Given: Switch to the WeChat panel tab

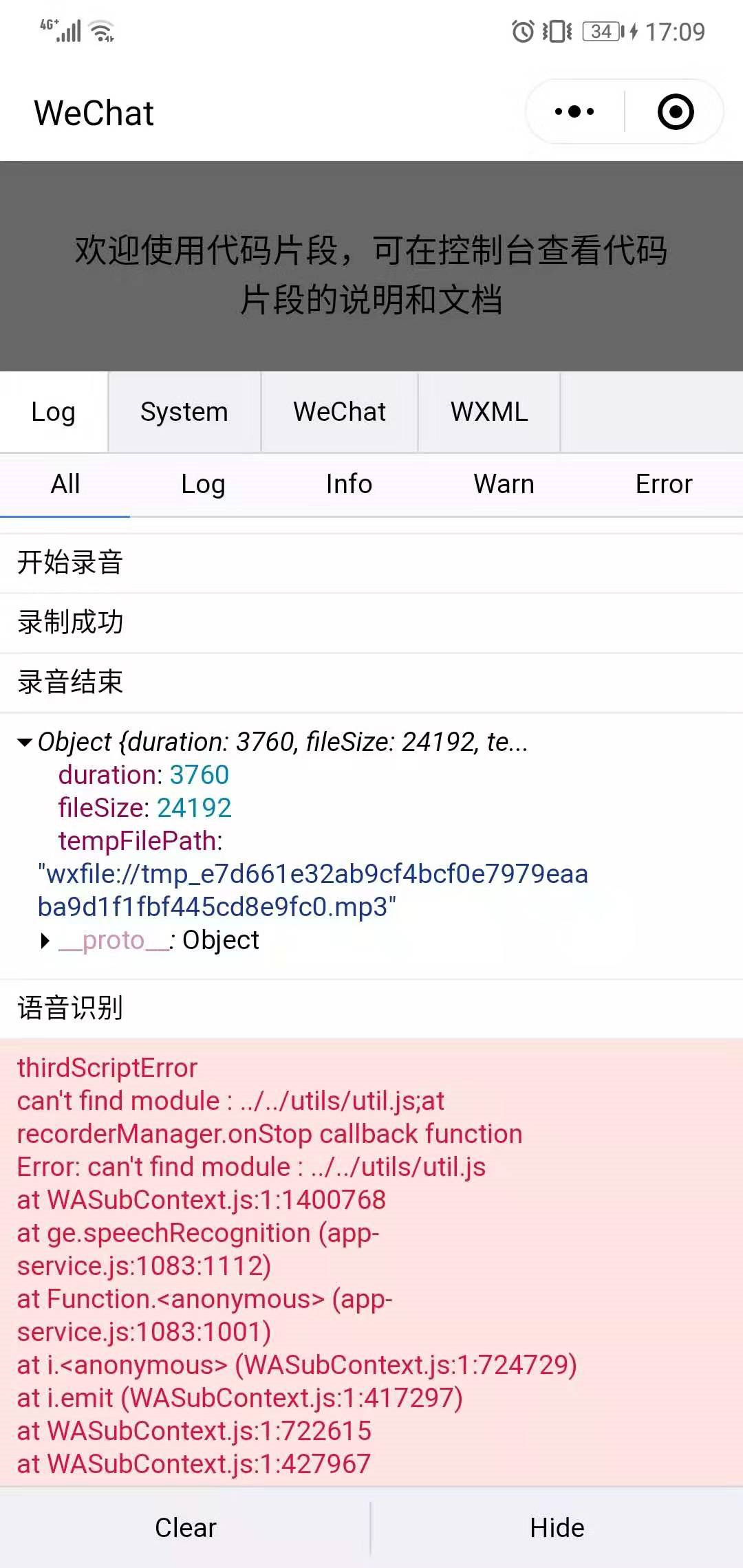Looking at the screenshot, I should pos(339,412).
